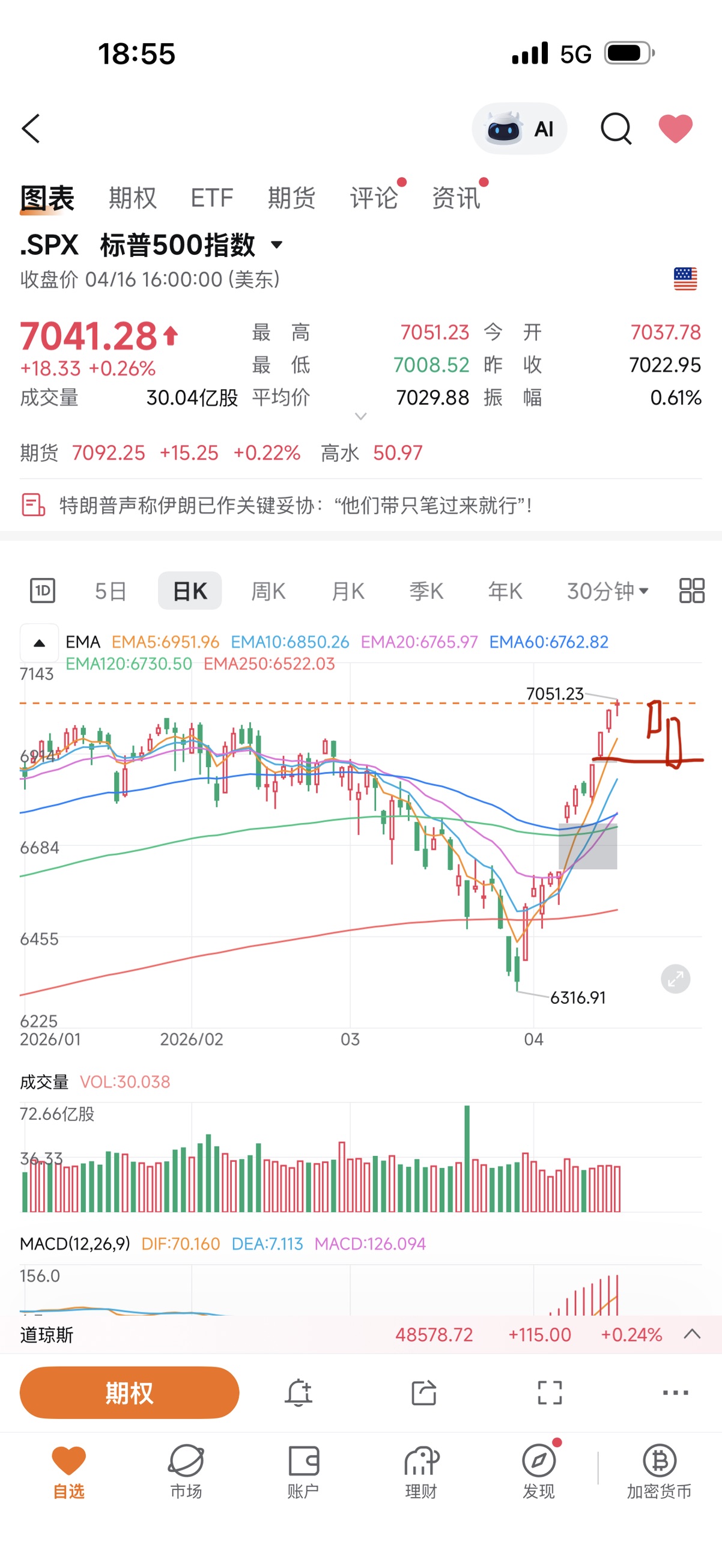The height and width of the screenshot is (1568, 722).
Task: Switch to the ETF tab
Action: click(212, 198)
